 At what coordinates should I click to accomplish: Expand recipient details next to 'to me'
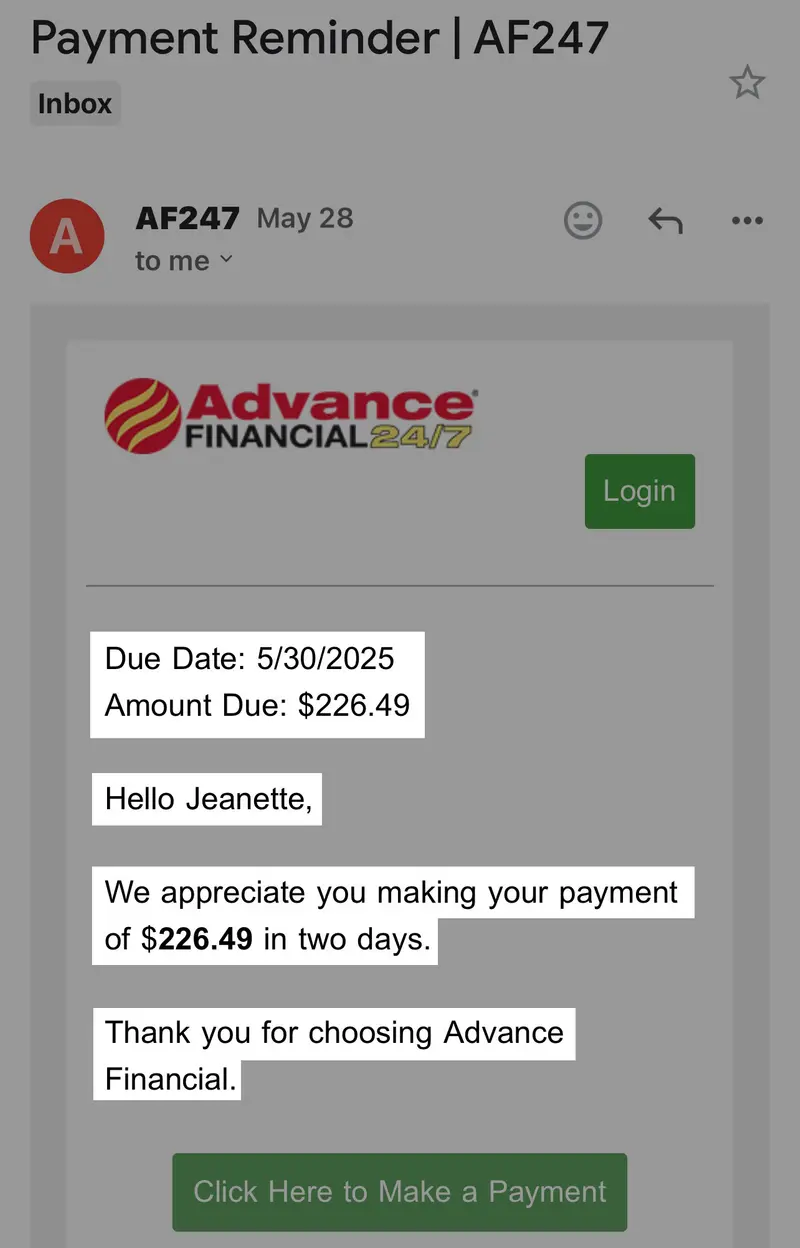[226, 260]
